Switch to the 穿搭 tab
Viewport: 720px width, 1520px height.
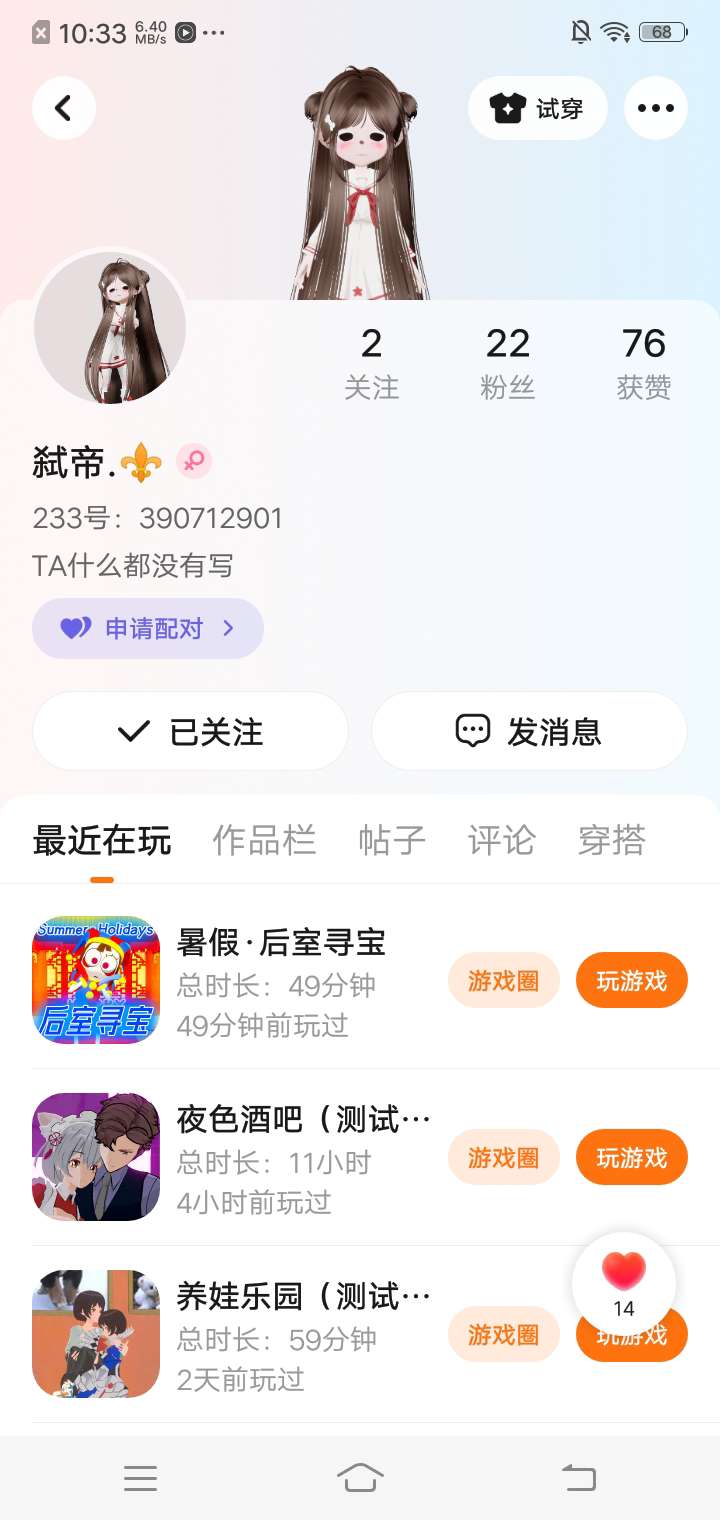[611, 840]
